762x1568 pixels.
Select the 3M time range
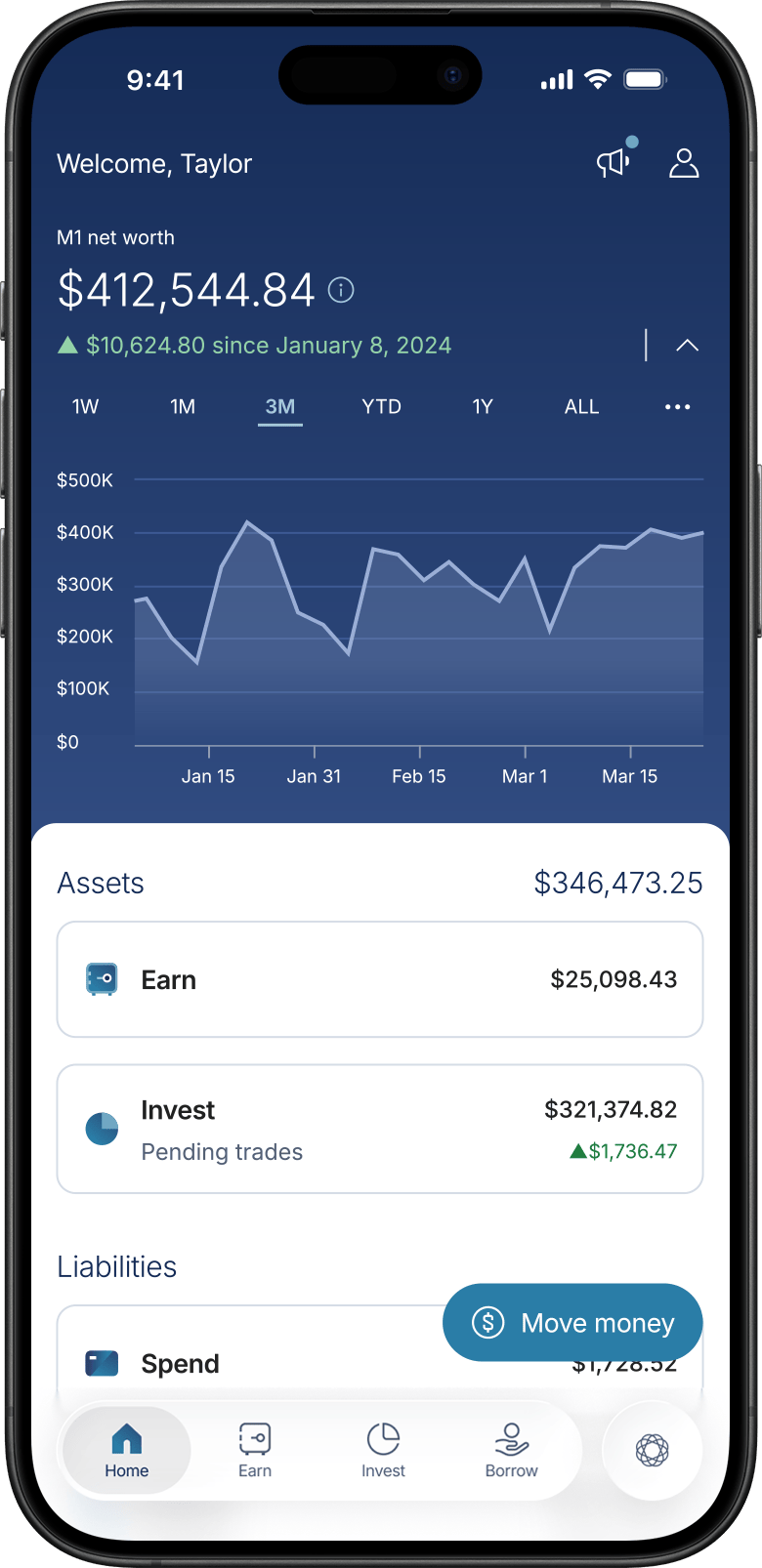click(280, 407)
